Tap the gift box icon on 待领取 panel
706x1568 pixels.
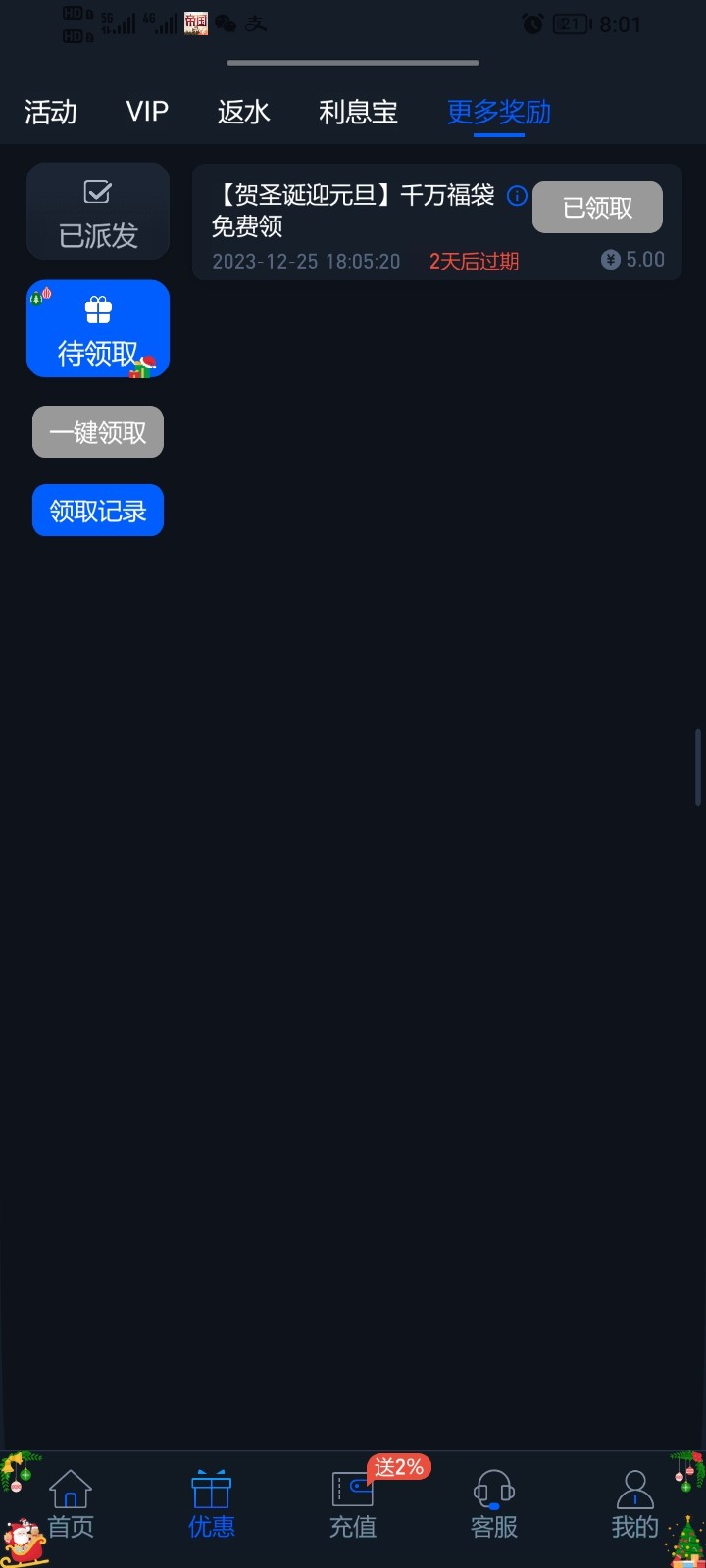(x=97, y=308)
